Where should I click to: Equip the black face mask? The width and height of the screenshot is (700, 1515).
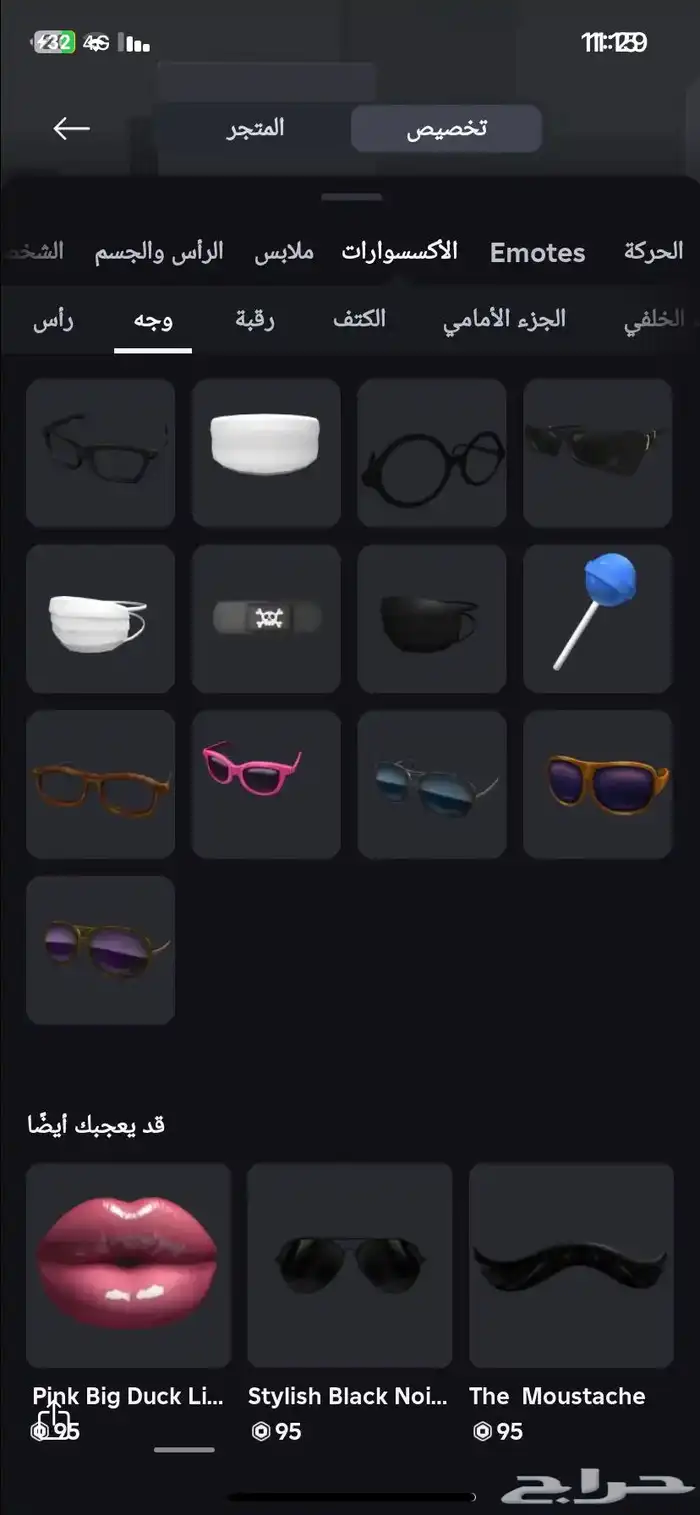(x=431, y=618)
